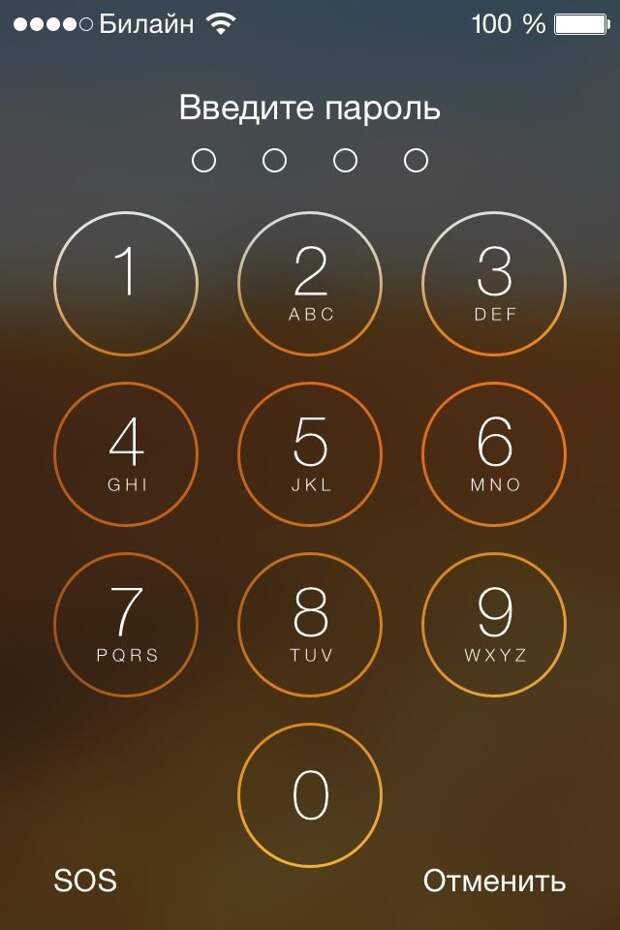Tap the 5 JKL key

[310, 454]
